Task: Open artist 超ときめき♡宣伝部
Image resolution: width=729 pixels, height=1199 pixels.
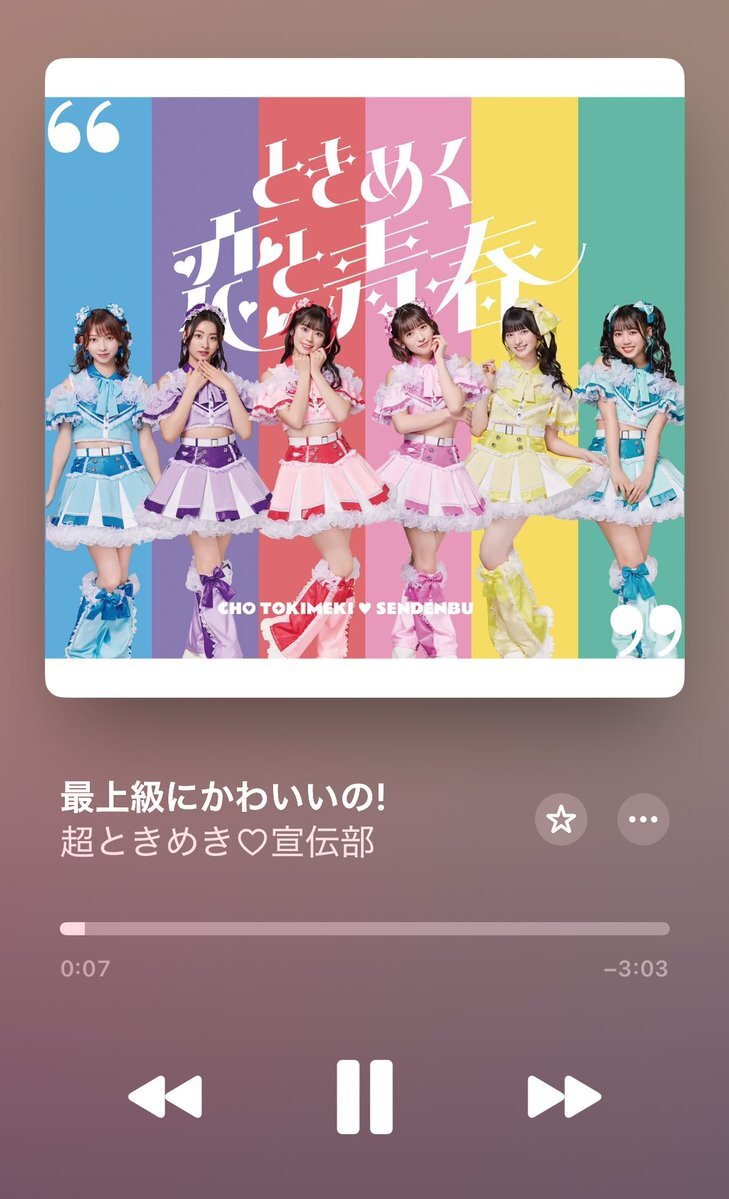Action: (x=217, y=842)
